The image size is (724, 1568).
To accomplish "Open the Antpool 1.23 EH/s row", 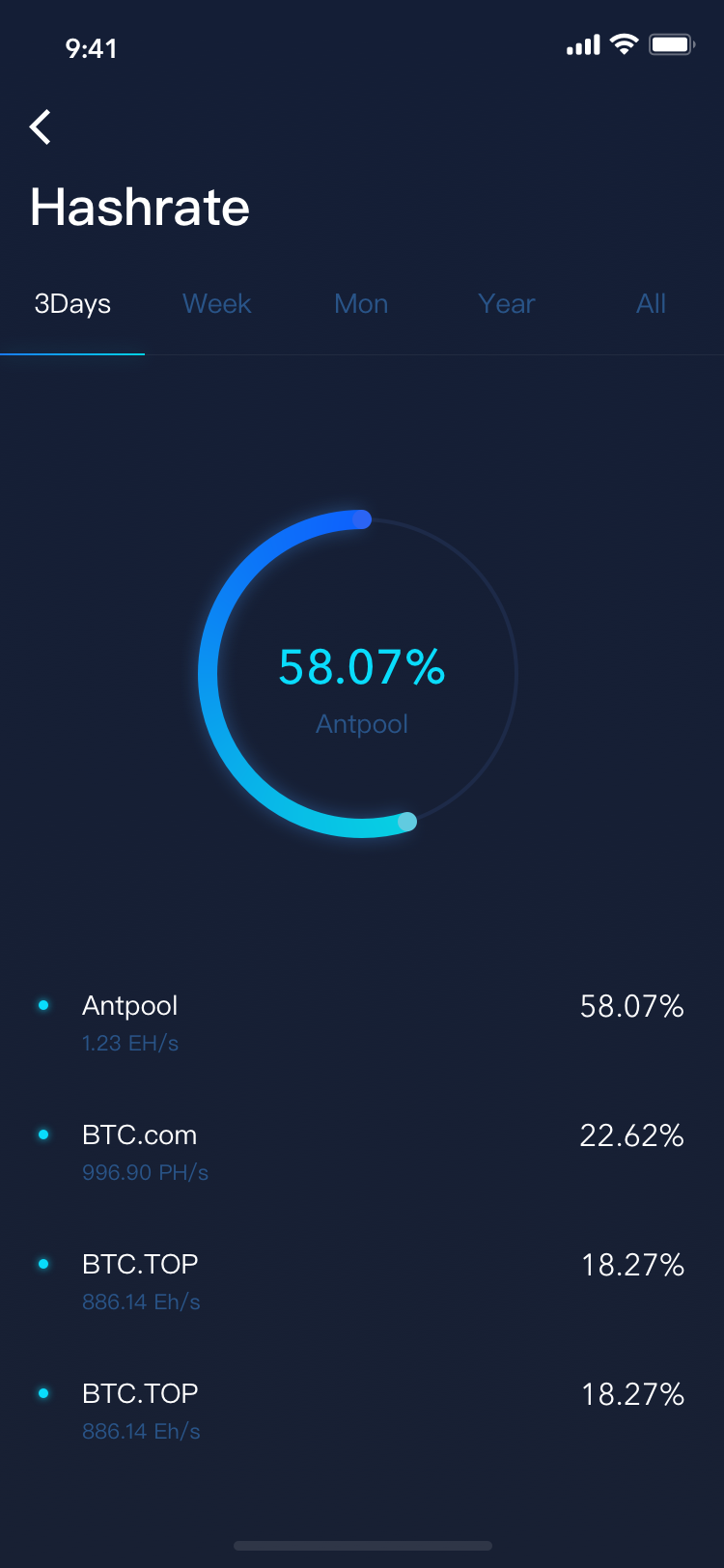I will 362,1022.
